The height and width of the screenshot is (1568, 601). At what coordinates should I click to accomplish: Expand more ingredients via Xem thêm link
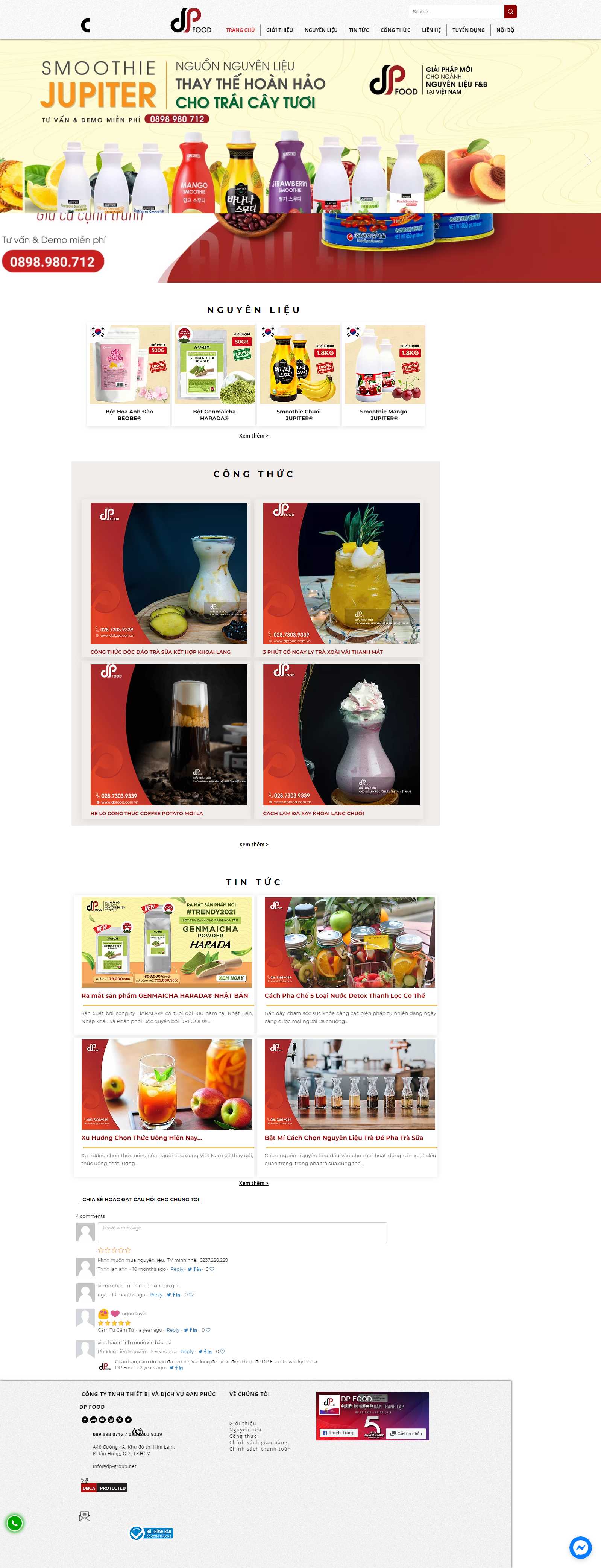253,436
